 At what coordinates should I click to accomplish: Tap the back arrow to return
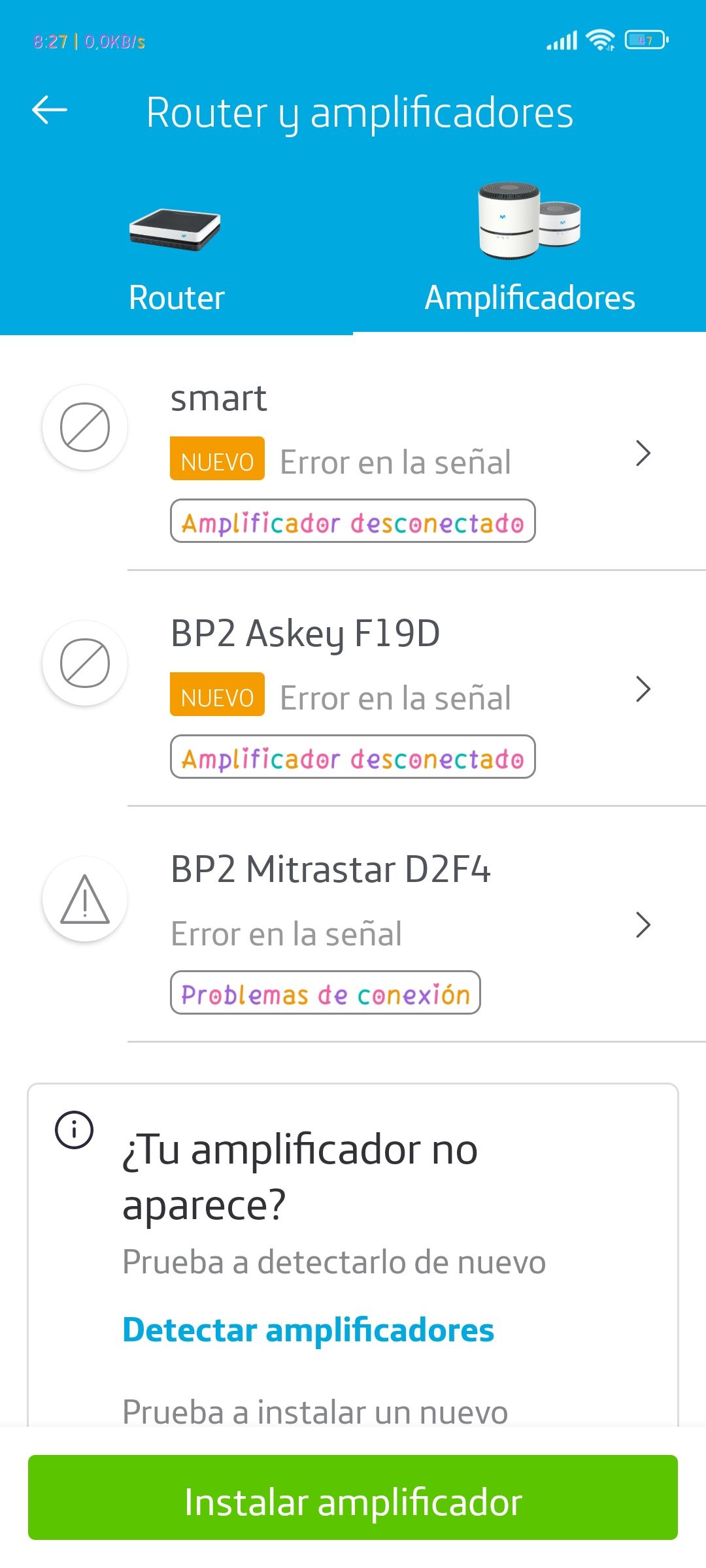[50, 111]
